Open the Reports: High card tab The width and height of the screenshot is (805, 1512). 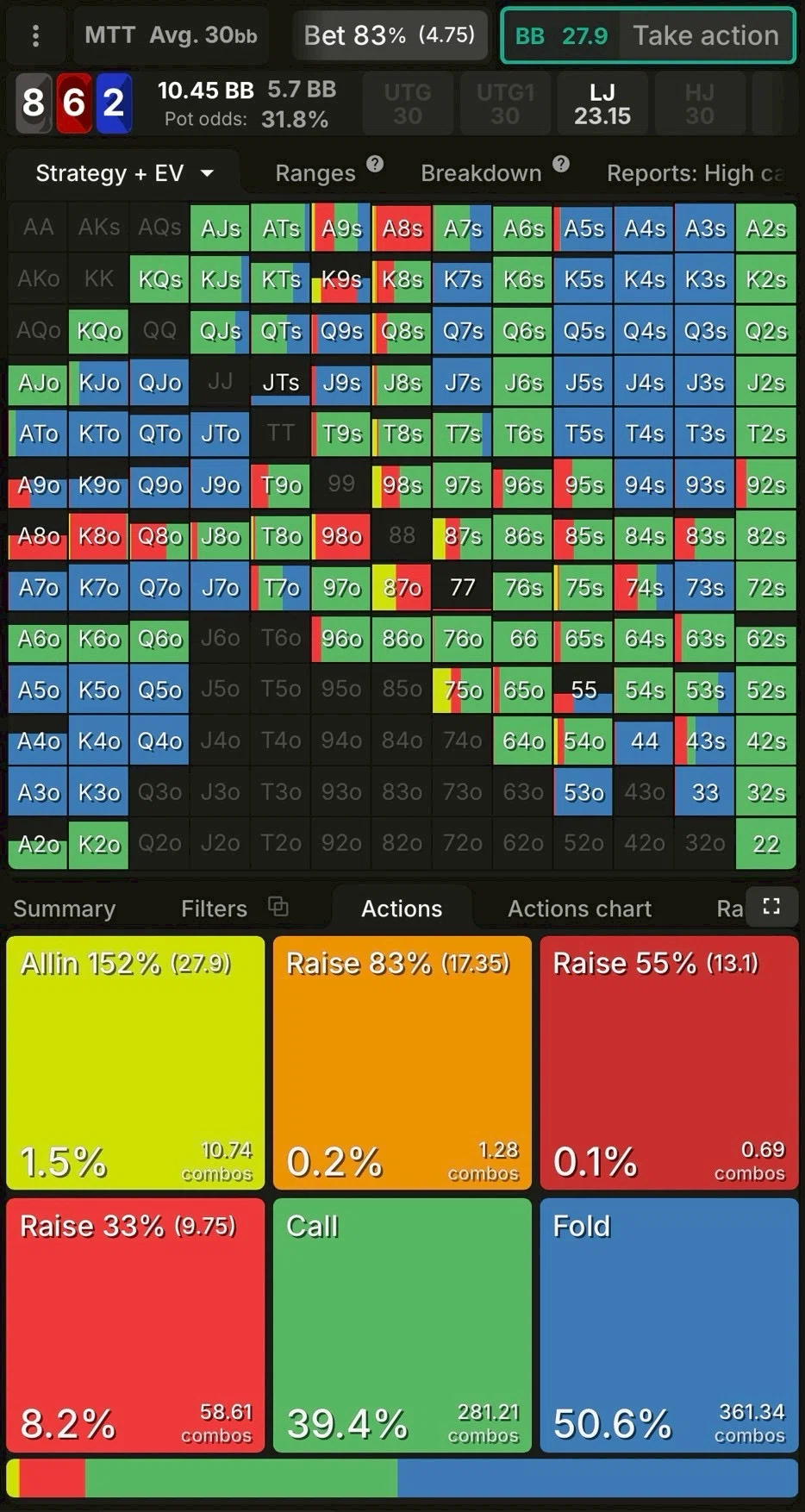pyautogui.click(x=695, y=173)
